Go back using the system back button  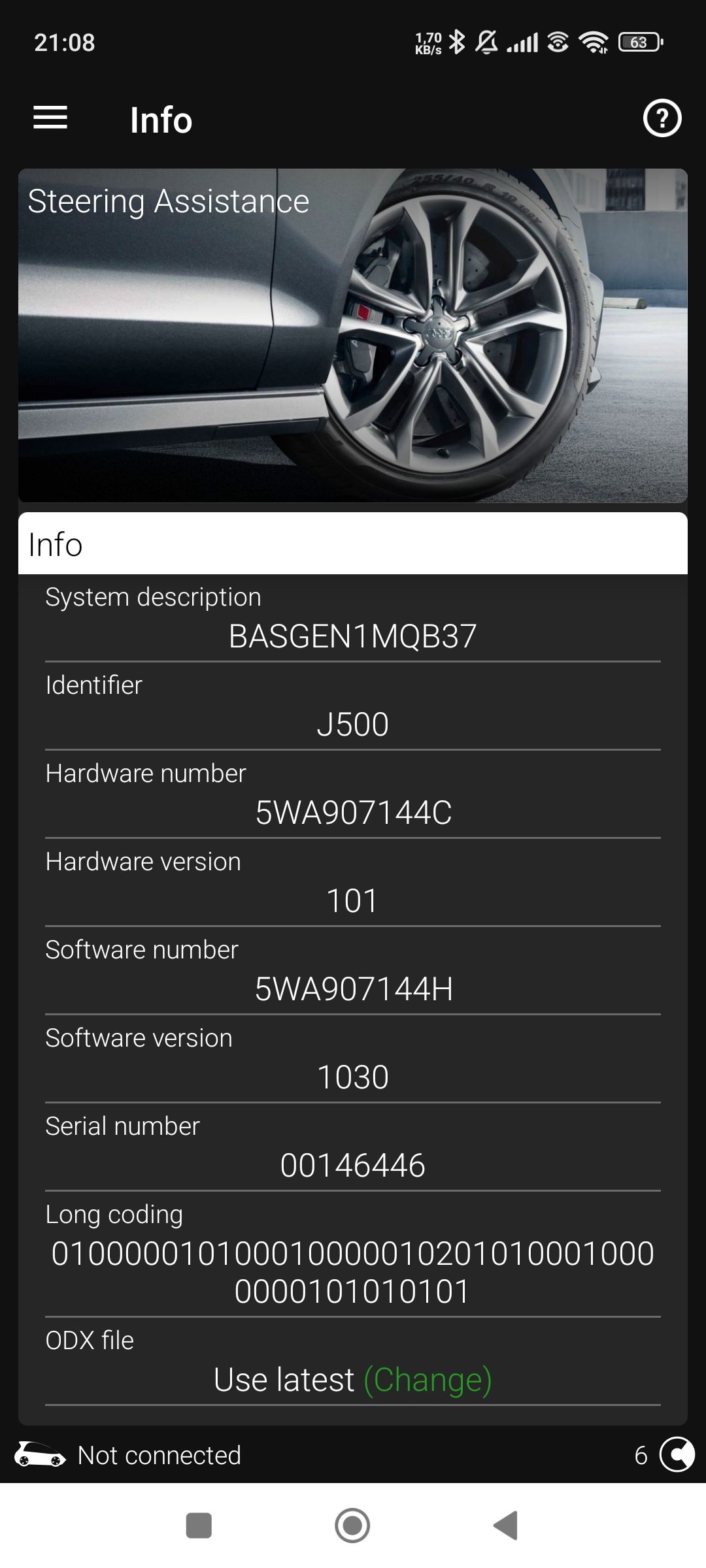pyautogui.click(x=506, y=1526)
